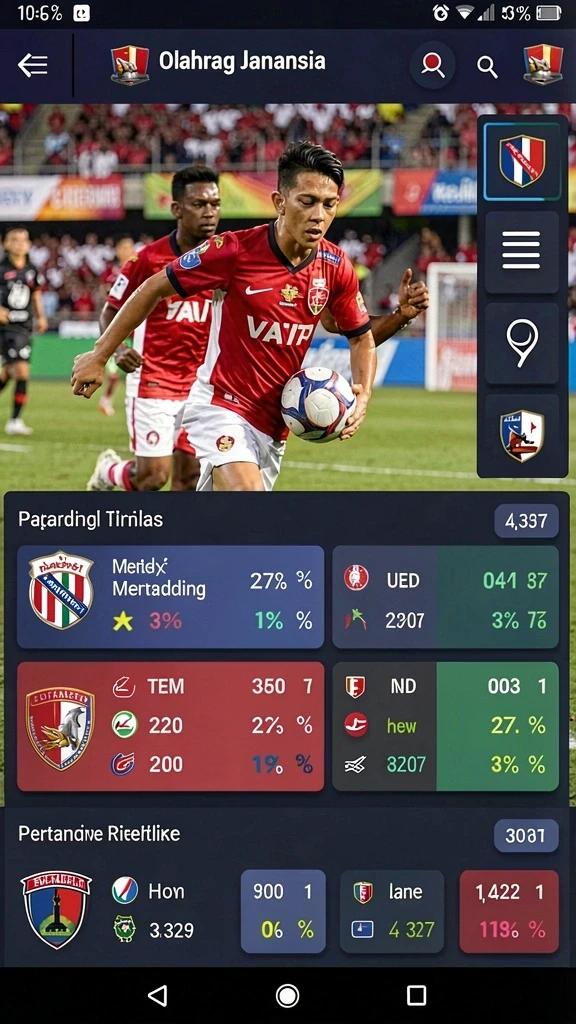Tap the 4,337 badge beside Patardingl Timilas
576x1024 pixels.
tap(526, 521)
